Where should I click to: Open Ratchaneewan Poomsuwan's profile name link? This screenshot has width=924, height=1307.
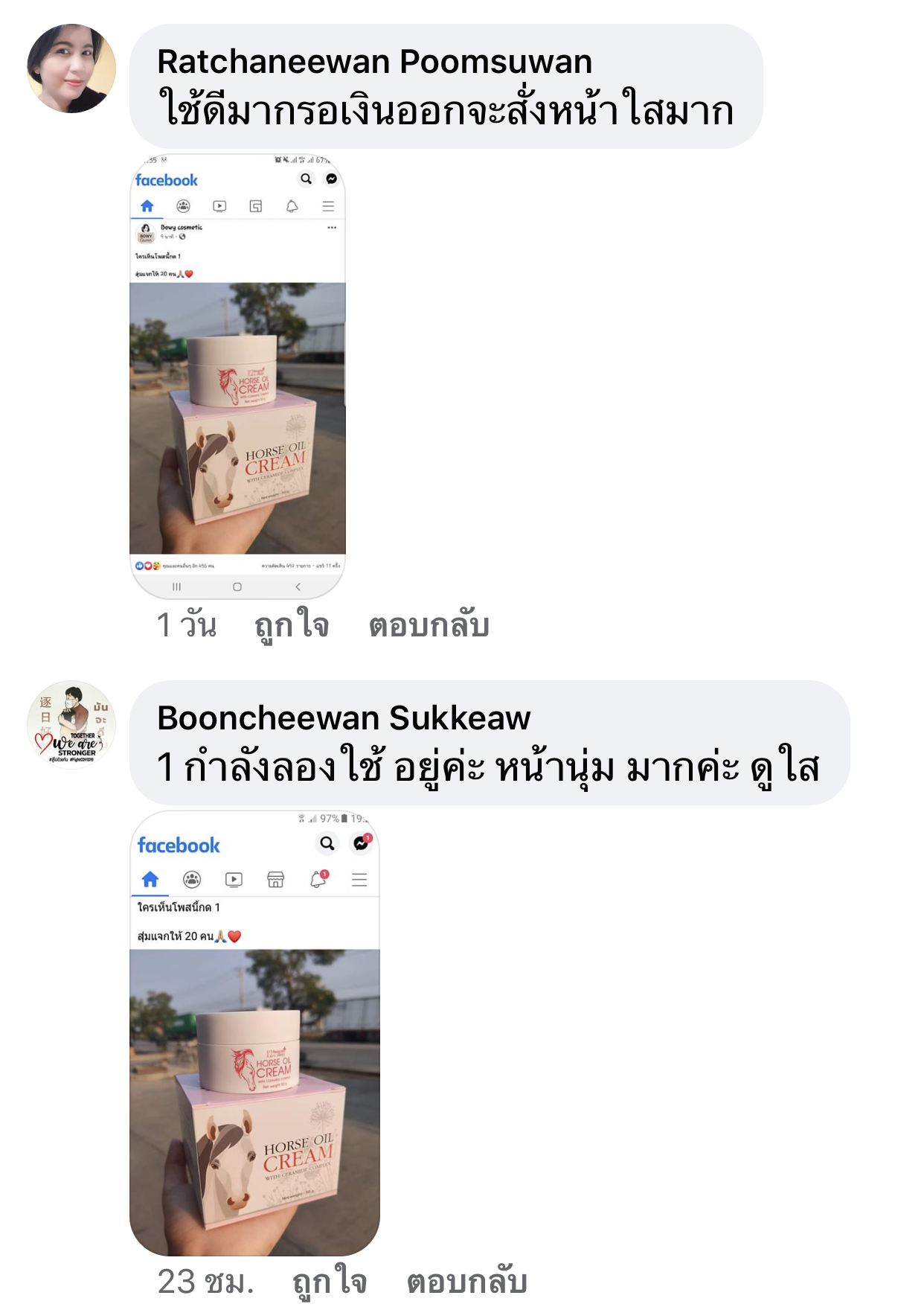click(374, 62)
